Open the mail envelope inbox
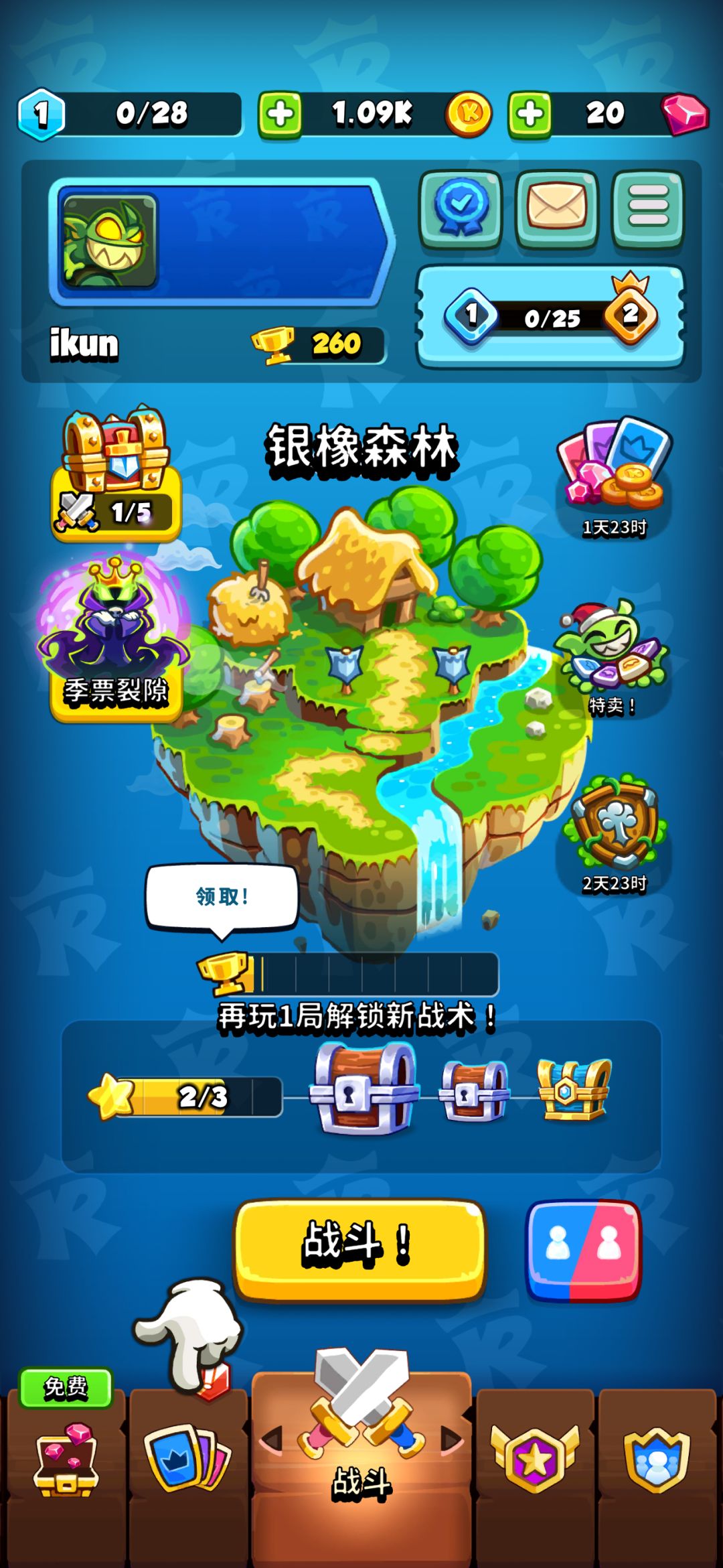 coord(556,208)
